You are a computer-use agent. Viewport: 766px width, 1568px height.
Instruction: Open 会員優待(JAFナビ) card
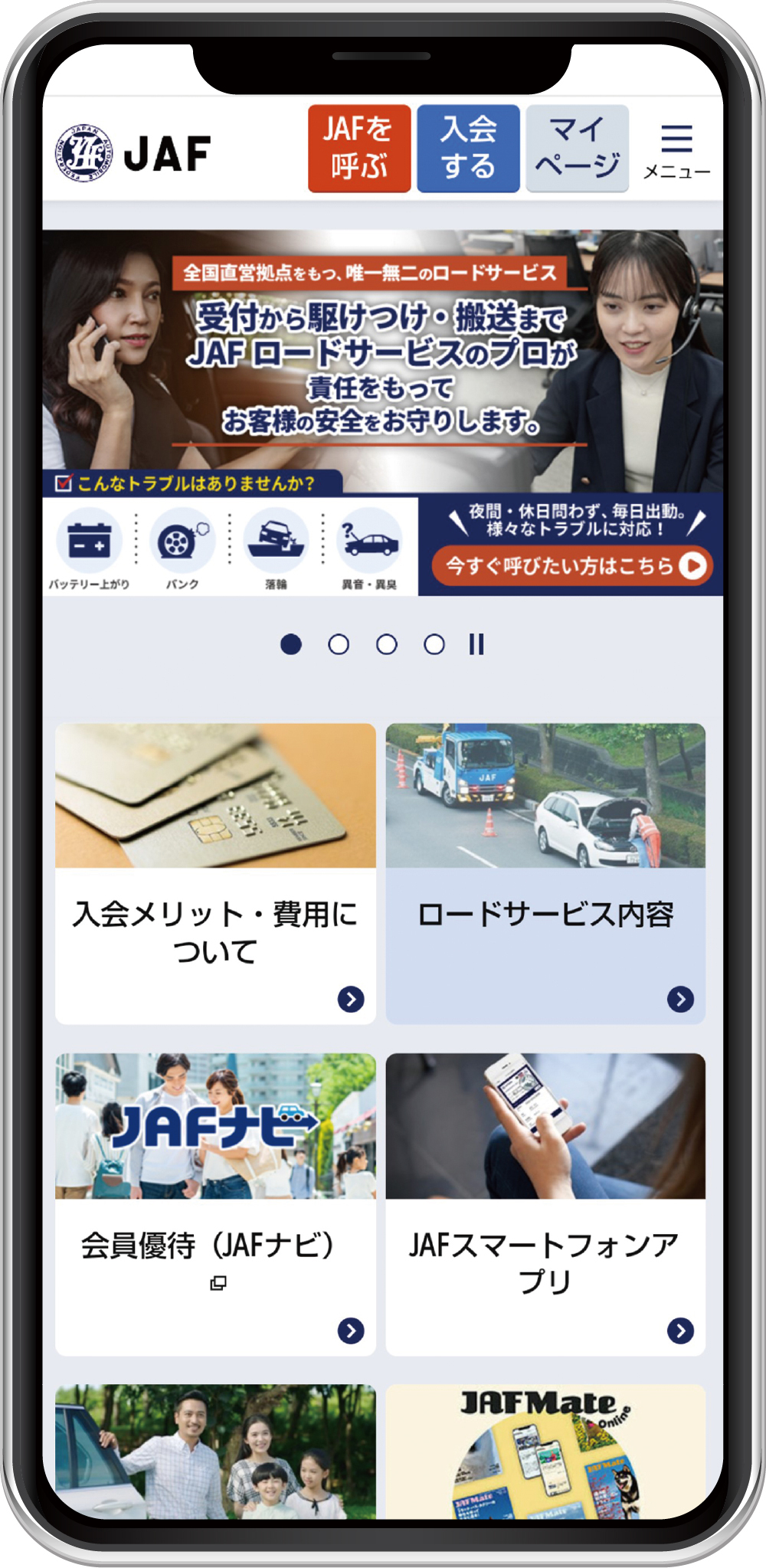click(215, 1203)
